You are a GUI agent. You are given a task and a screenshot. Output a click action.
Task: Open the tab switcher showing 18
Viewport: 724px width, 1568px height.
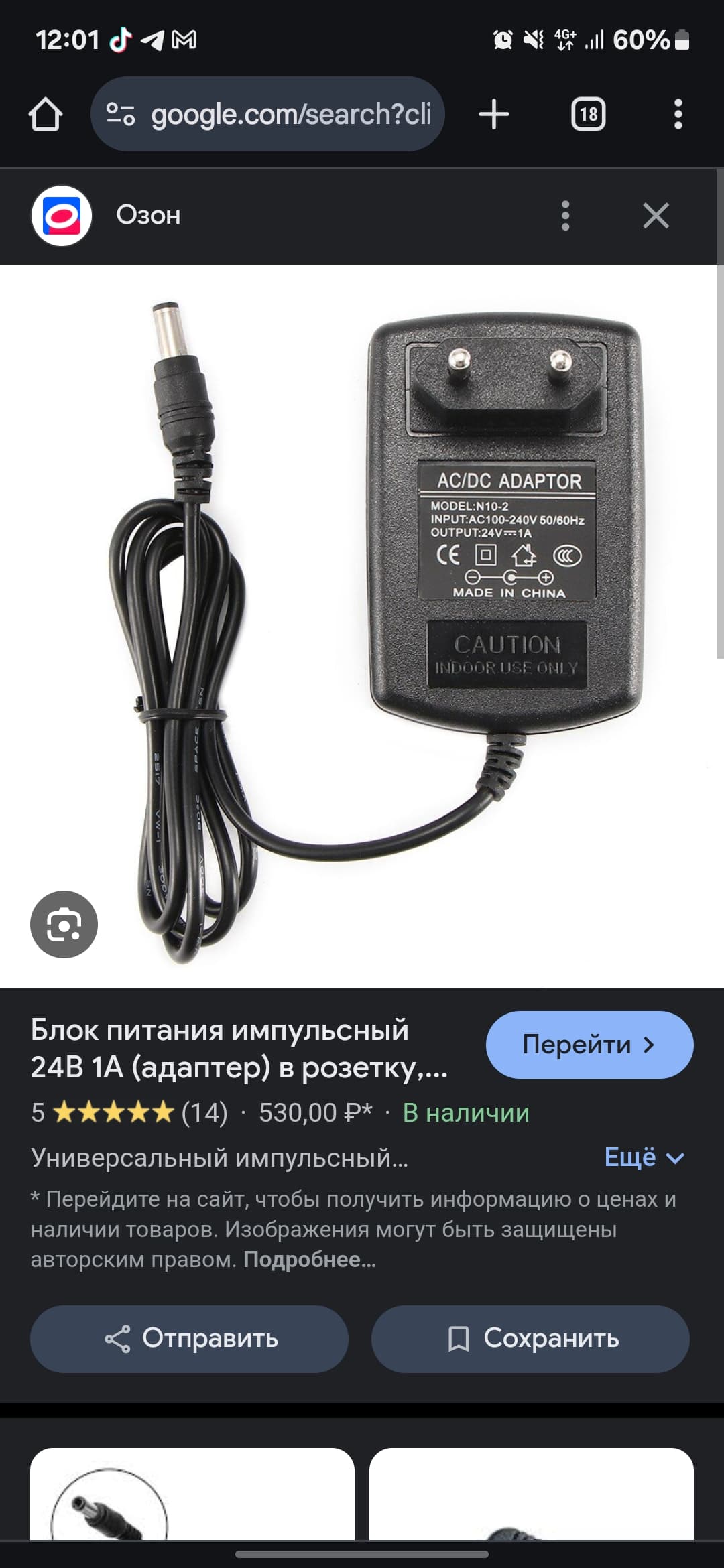(x=589, y=114)
